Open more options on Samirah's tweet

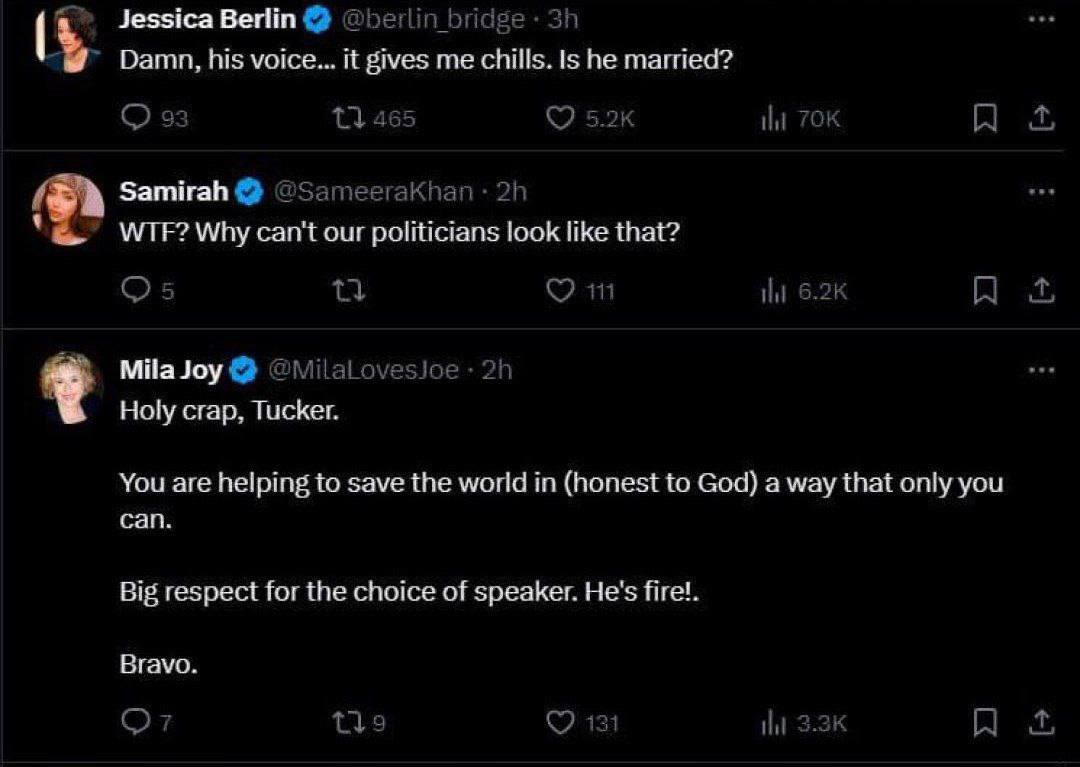[x=1041, y=191]
